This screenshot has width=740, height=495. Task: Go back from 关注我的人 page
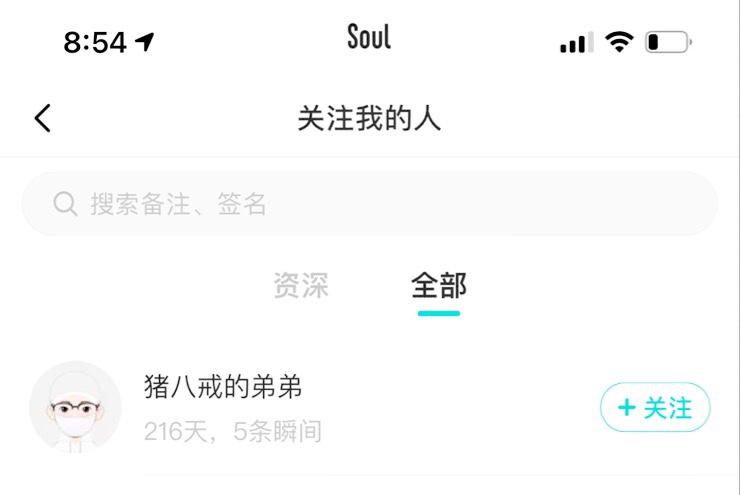(x=42, y=119)
